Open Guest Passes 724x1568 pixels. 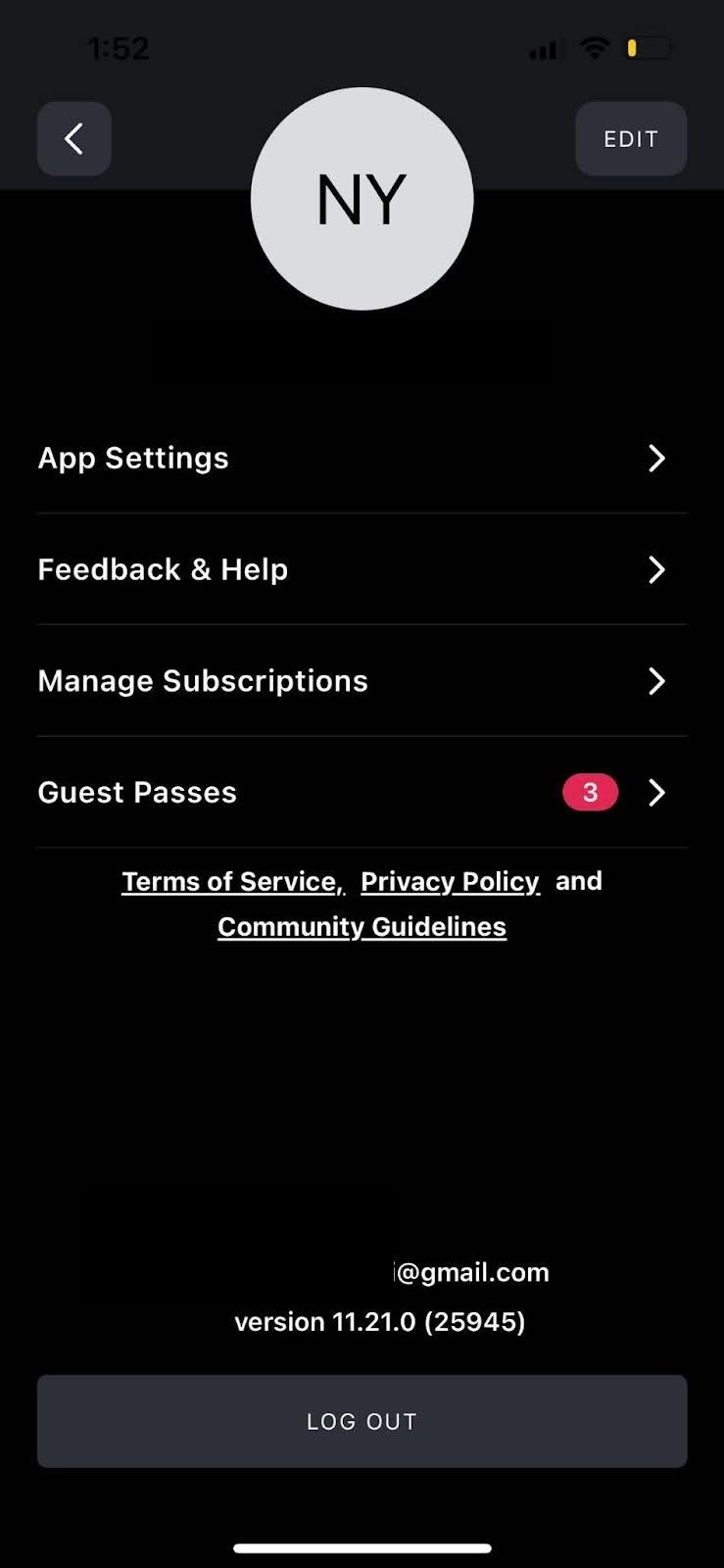(x=362, y=792)
